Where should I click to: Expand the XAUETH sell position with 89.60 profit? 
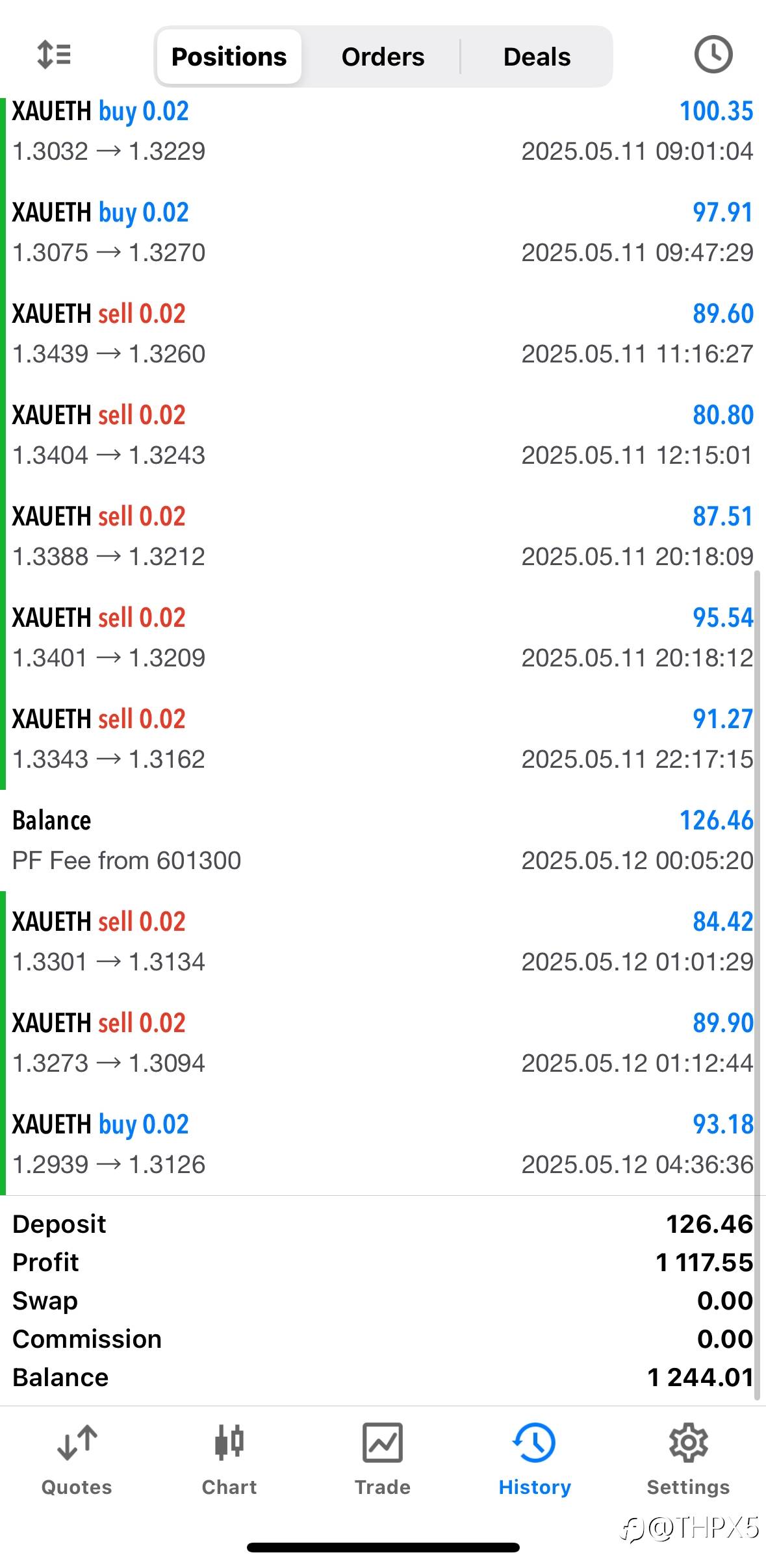click(x=383, y=334)
